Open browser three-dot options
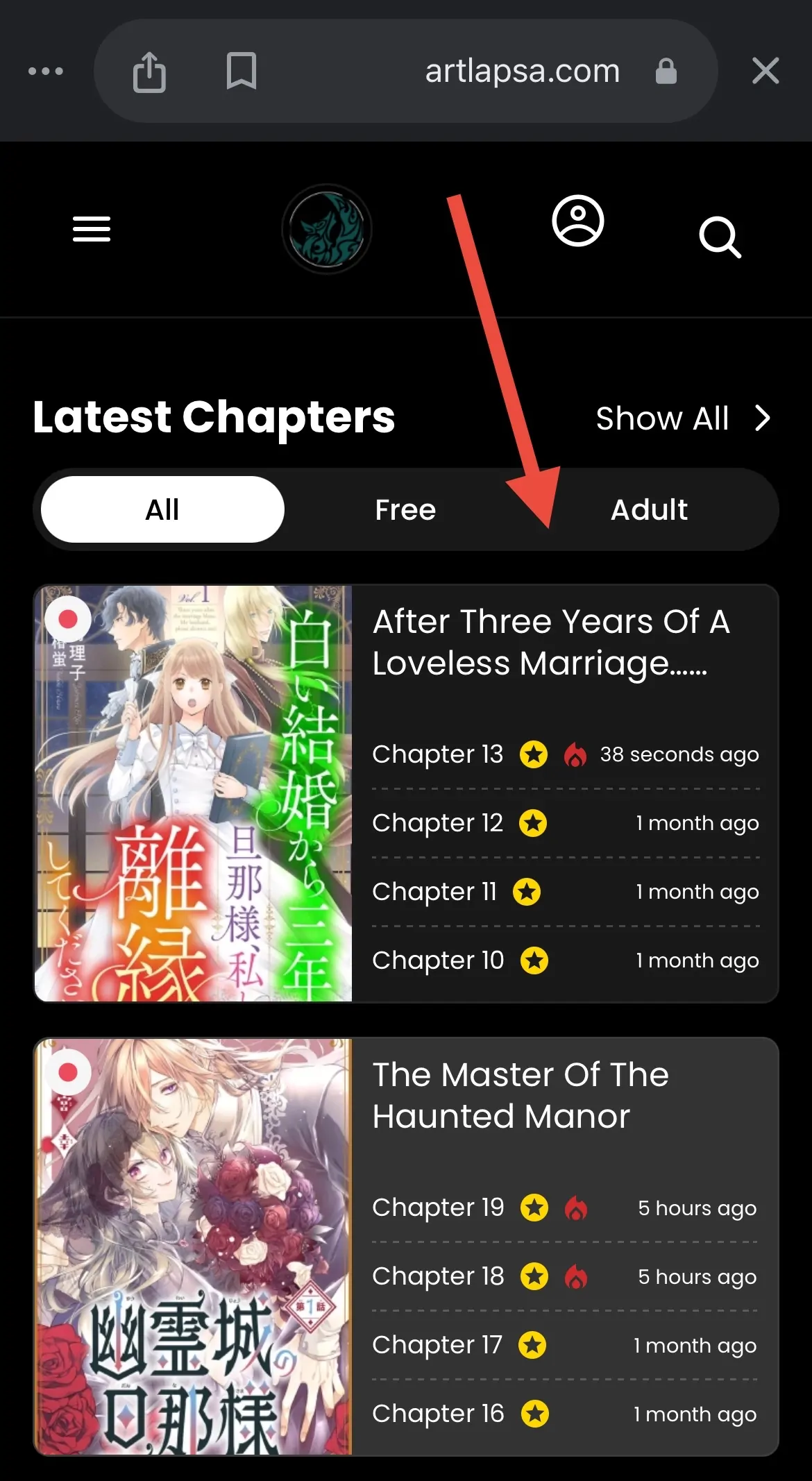Screen dimensions: 812x1481 46,71
